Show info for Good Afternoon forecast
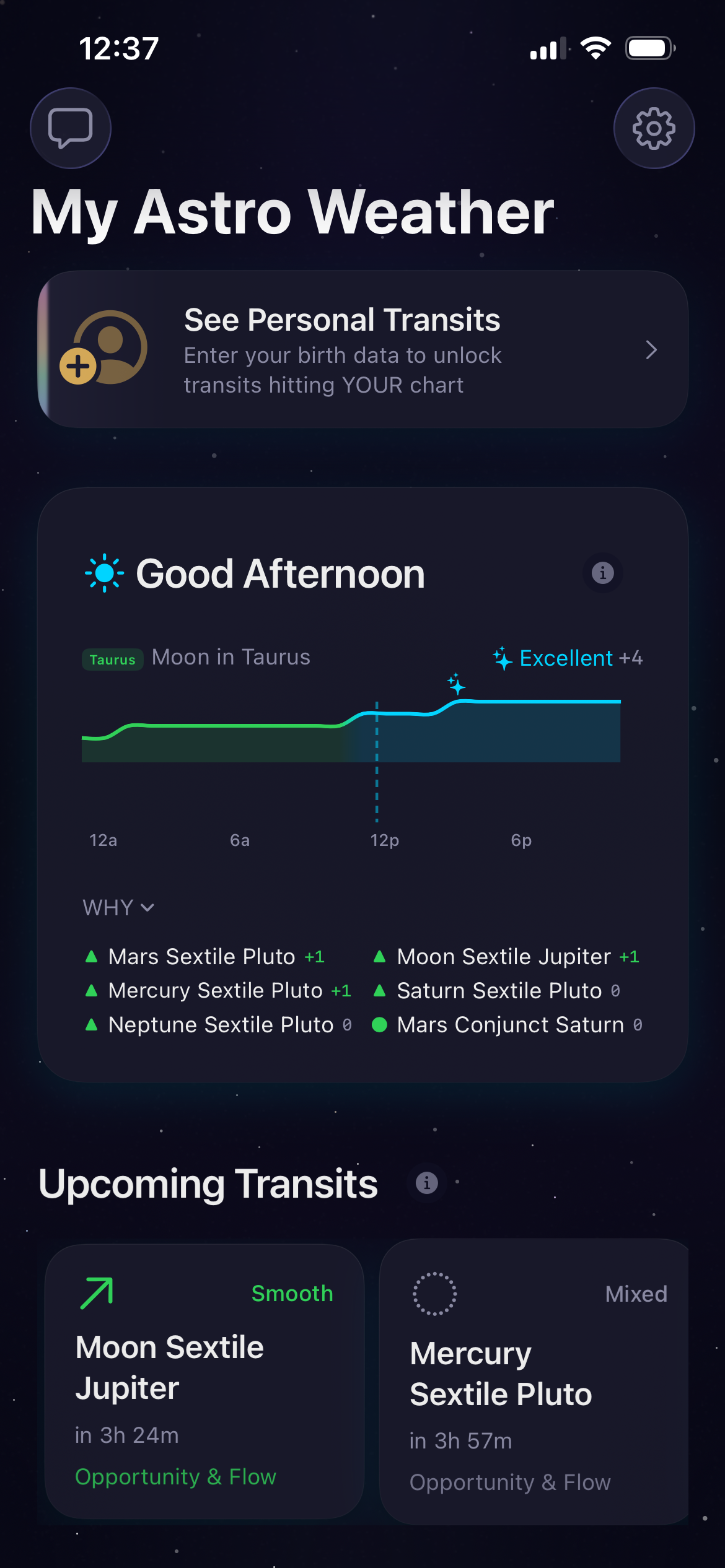The image size is (725, 1568). click(x=602, y=573)
